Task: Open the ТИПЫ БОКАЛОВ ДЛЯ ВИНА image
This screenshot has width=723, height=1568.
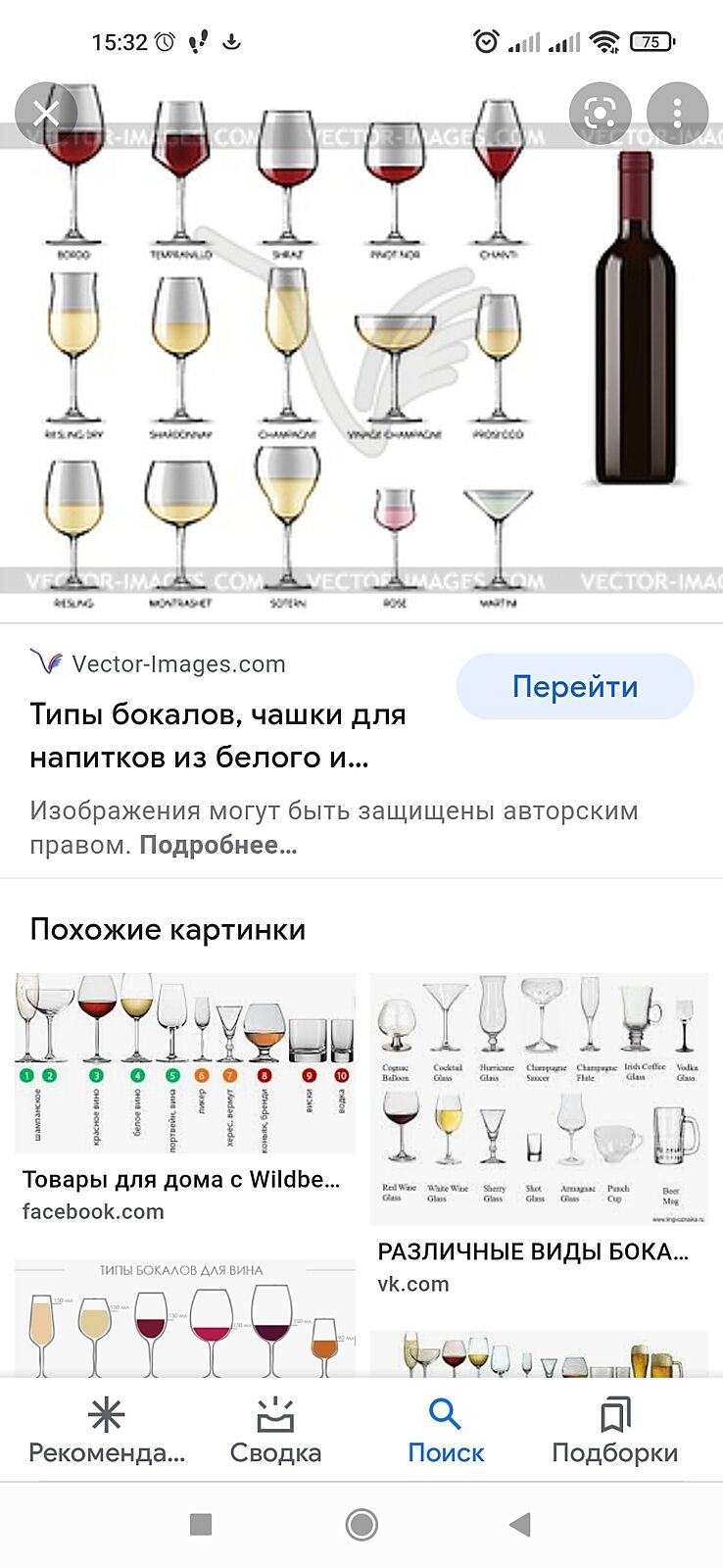Action: [184, 1318]
